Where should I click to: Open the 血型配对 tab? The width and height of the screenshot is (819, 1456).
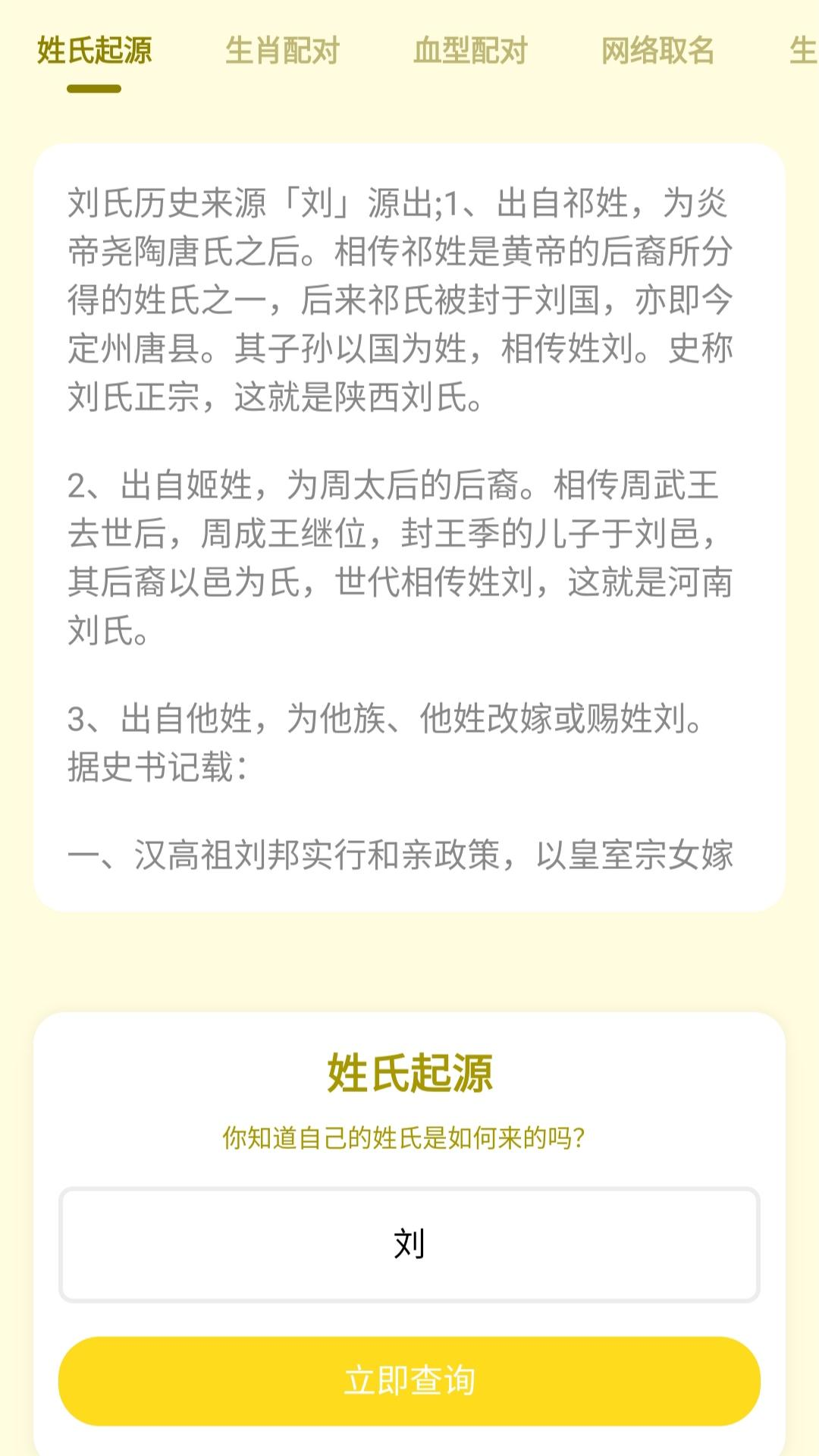click(x=470, y=52)
